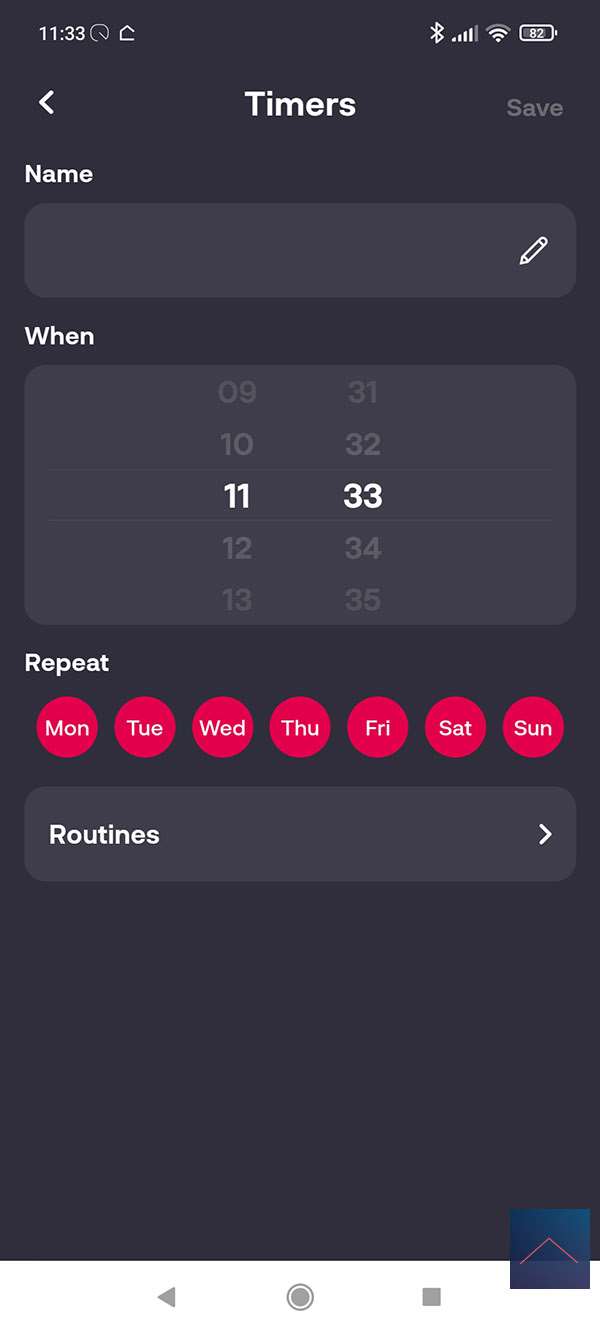Viewport: 600px width, 1333px height.
Task: Save the timer
Action: (534, 108)
